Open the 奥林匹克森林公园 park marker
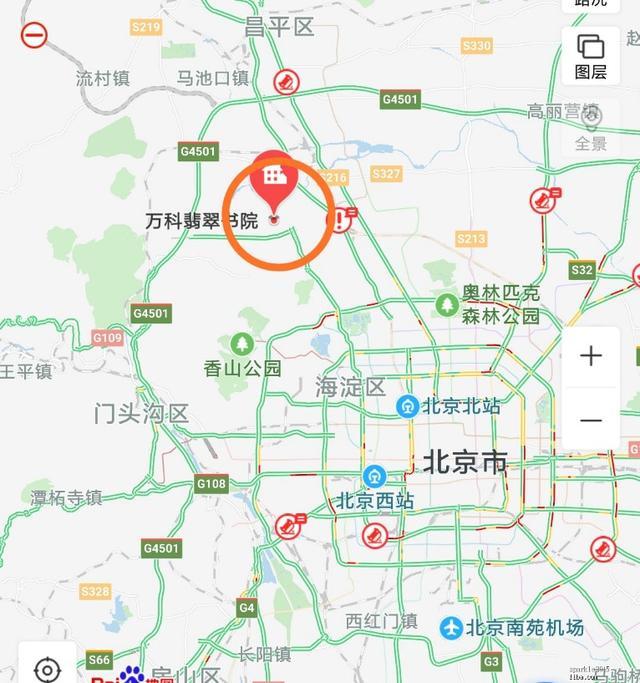 pos(447,303)
